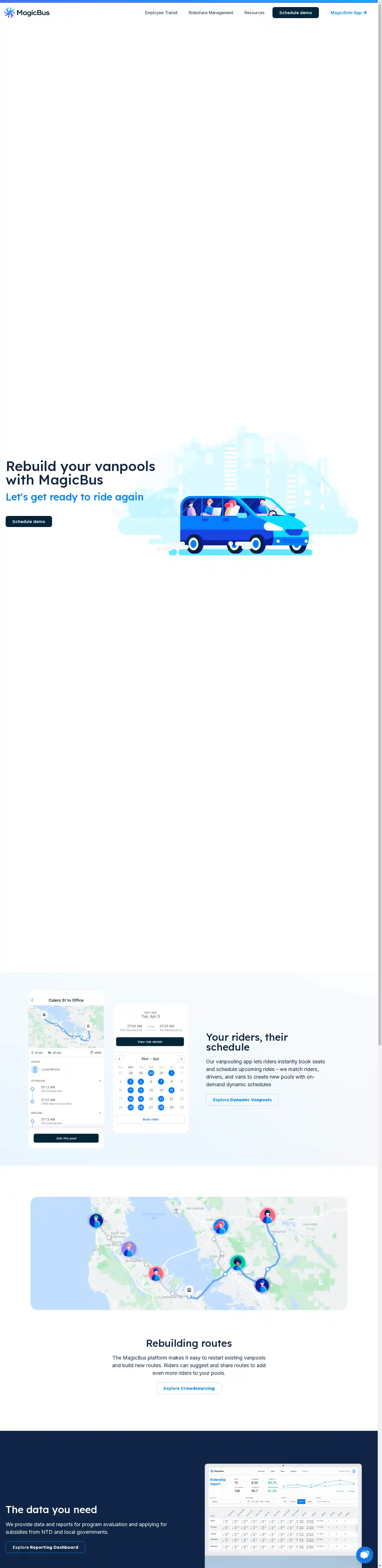
Task: Explore Dynamic Vanpools
Action: [242, 1099]
